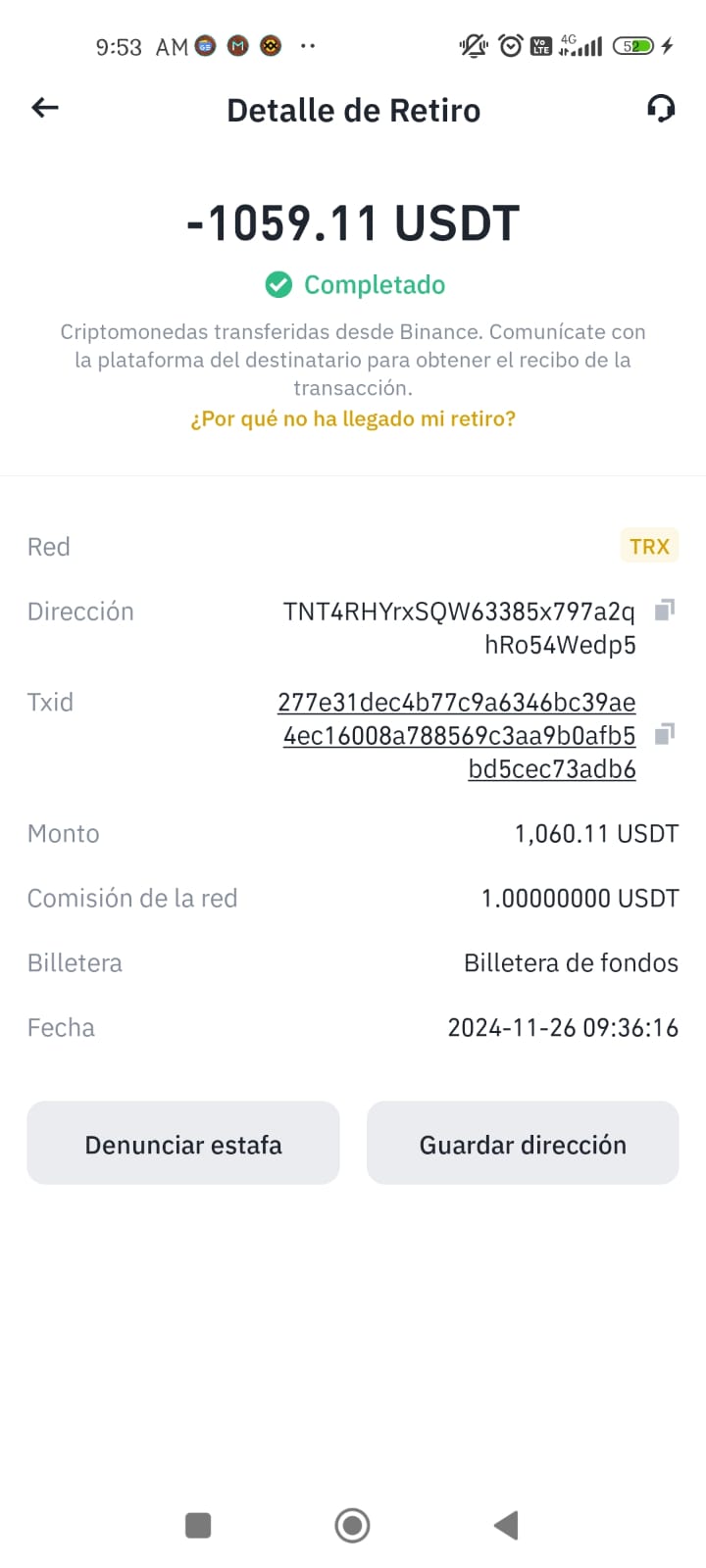Open recent apps from navigation bar
Viewport: 706px width, 1568px height.
click(198, 1525)
